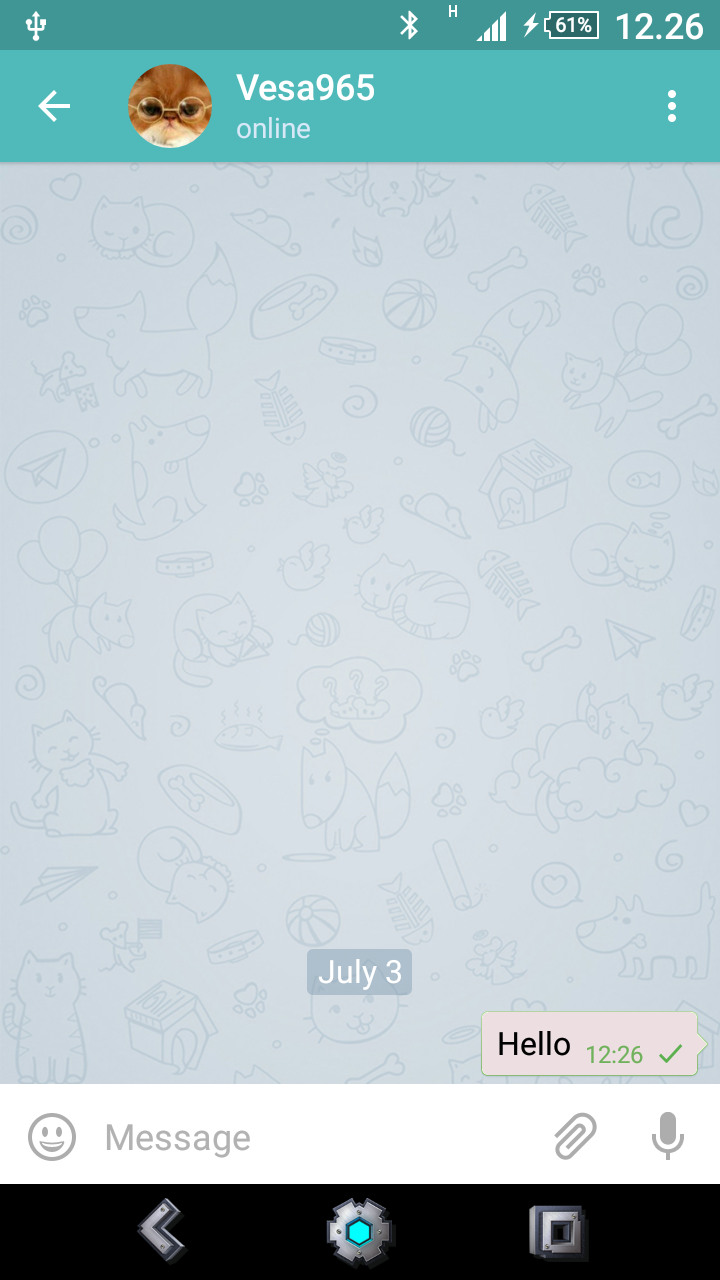Tap the Message input field
Viewport: 720px width, 1280px height.
[x=250, y=1137]
